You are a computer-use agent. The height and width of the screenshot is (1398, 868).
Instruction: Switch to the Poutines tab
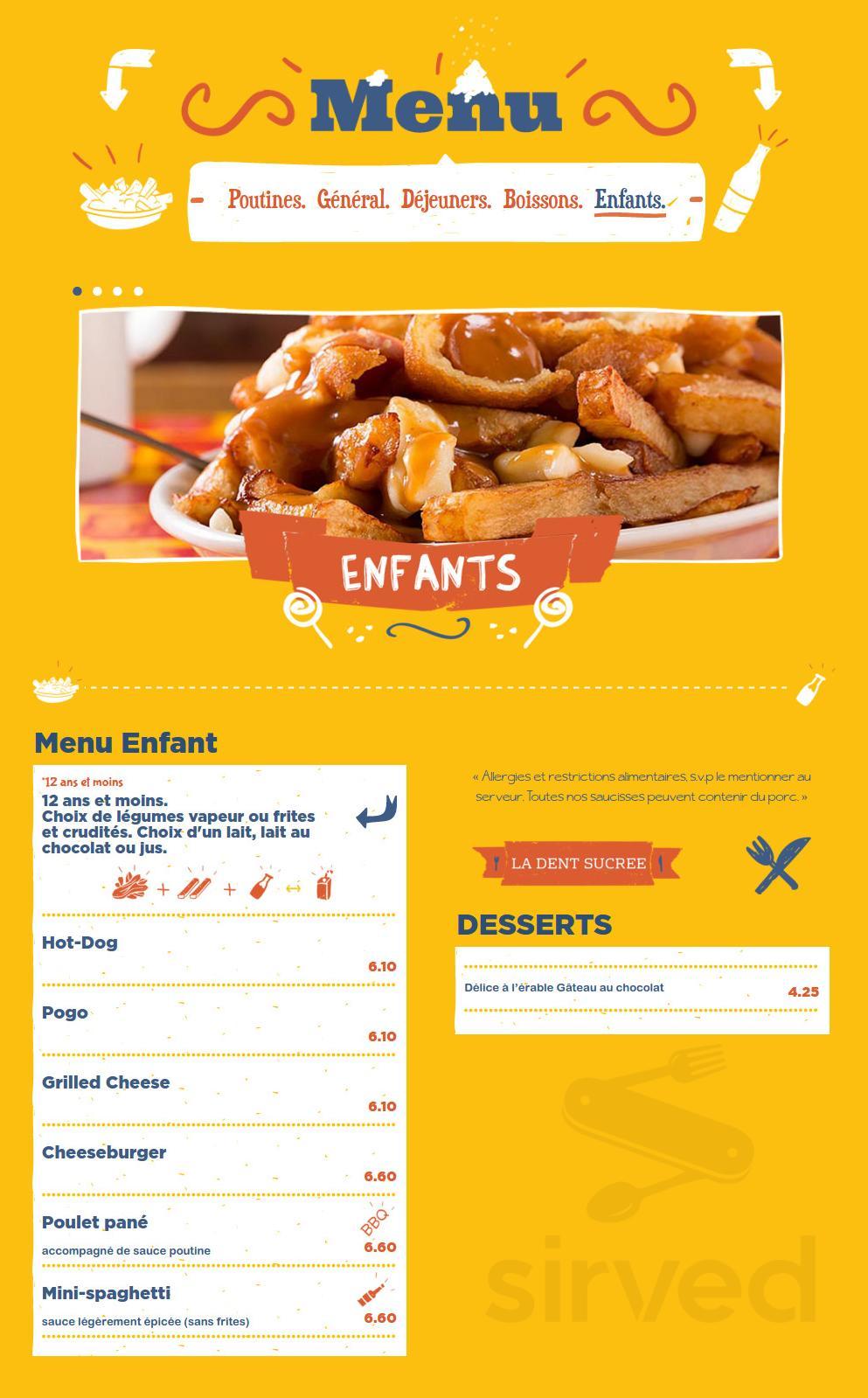(266, 199)
